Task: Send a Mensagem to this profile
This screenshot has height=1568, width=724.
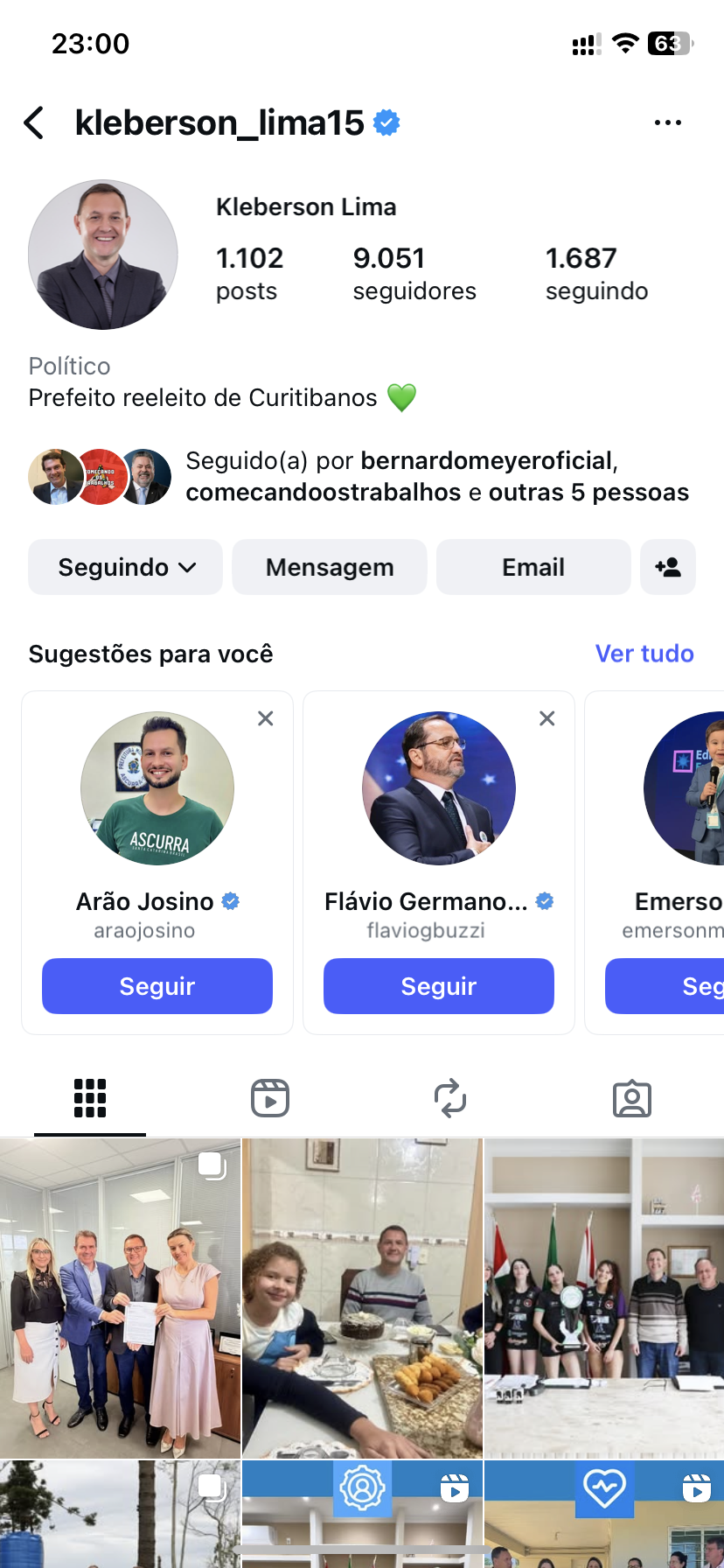Action: (330, 567)
